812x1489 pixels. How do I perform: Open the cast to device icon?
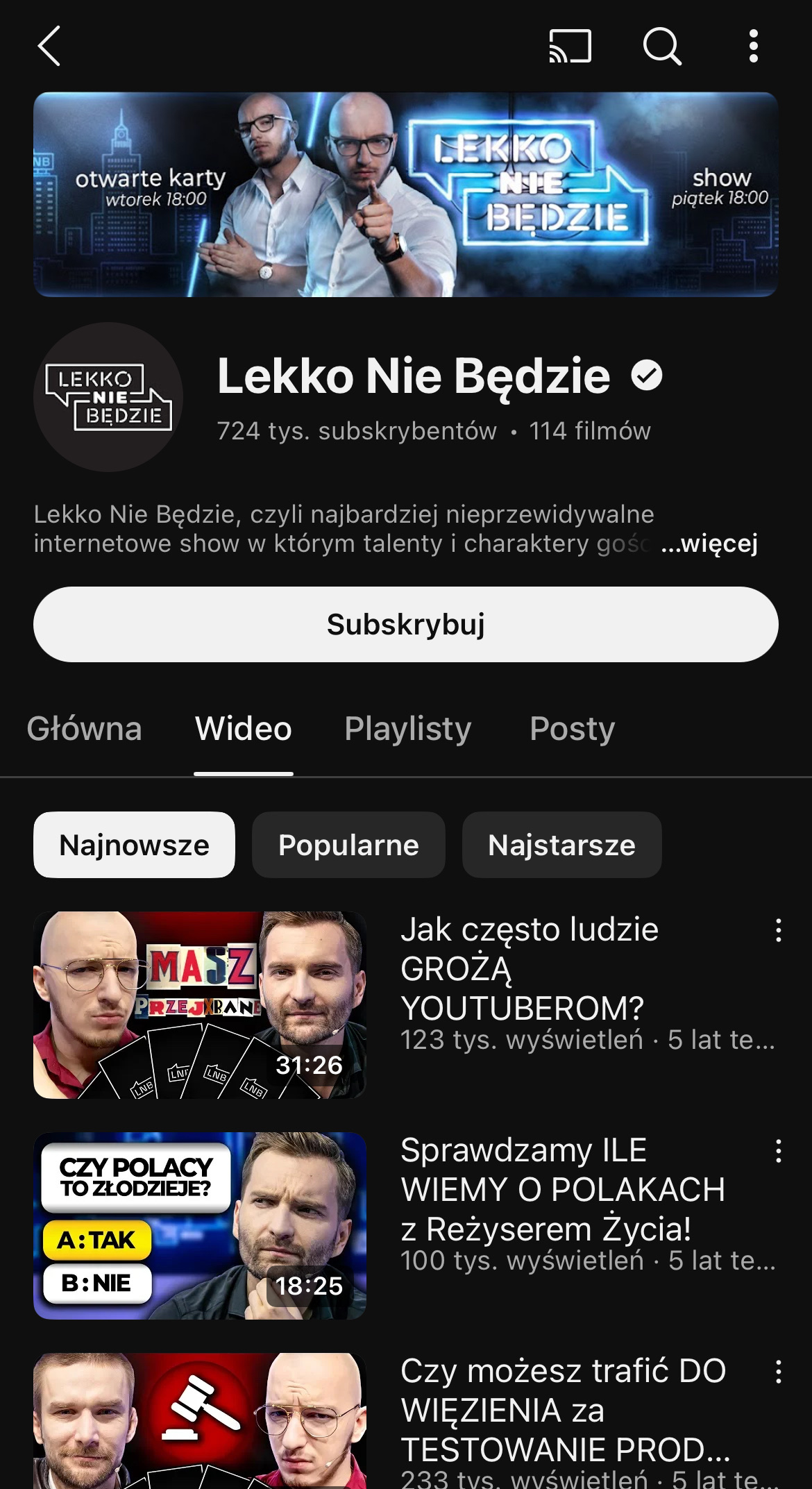(570, 47)
